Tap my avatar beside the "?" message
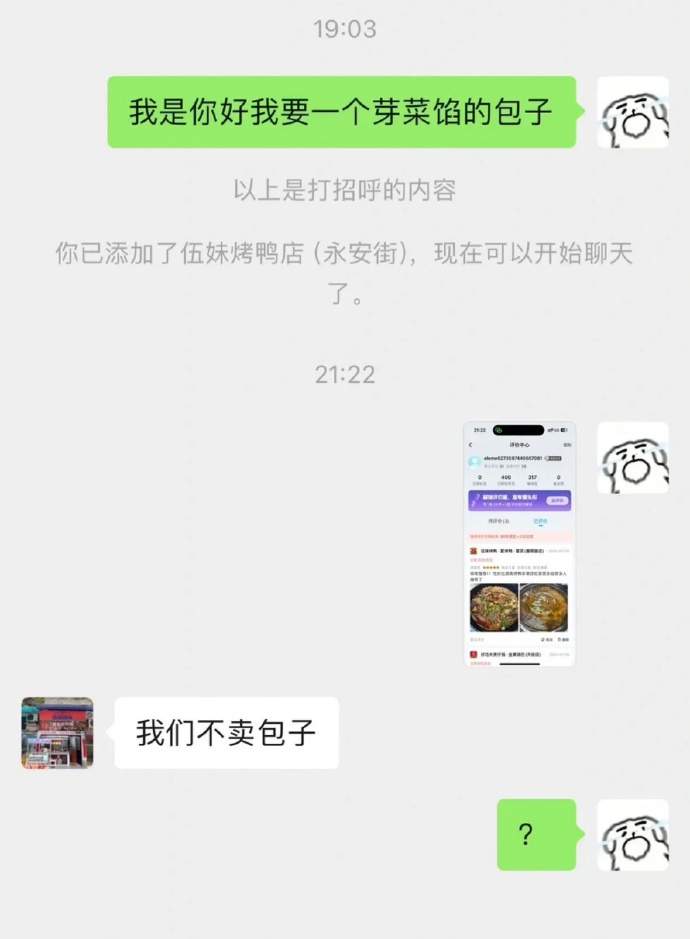Image resolution: width=690 pixels, height=939 pixels. point(633,834)
